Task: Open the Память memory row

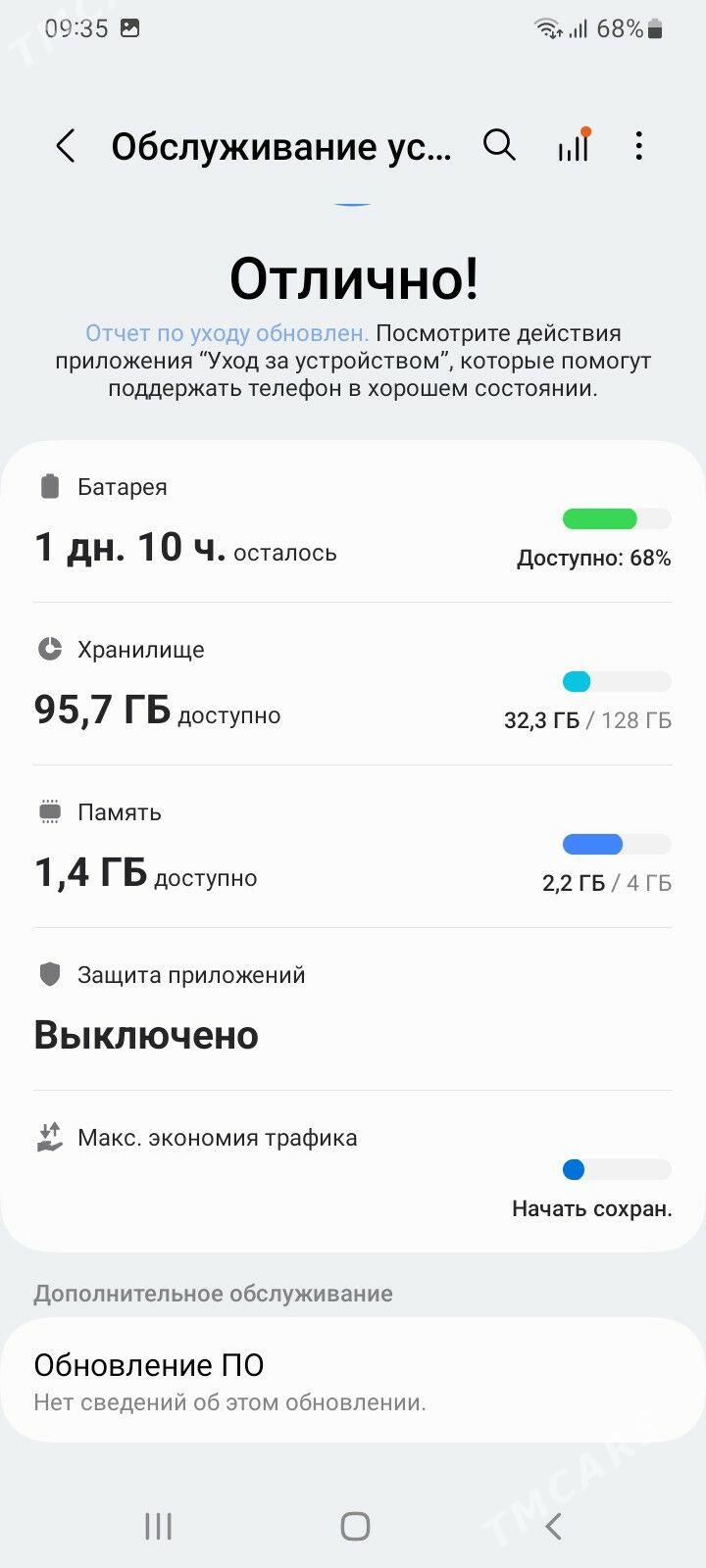Action: tap(352, 849)
